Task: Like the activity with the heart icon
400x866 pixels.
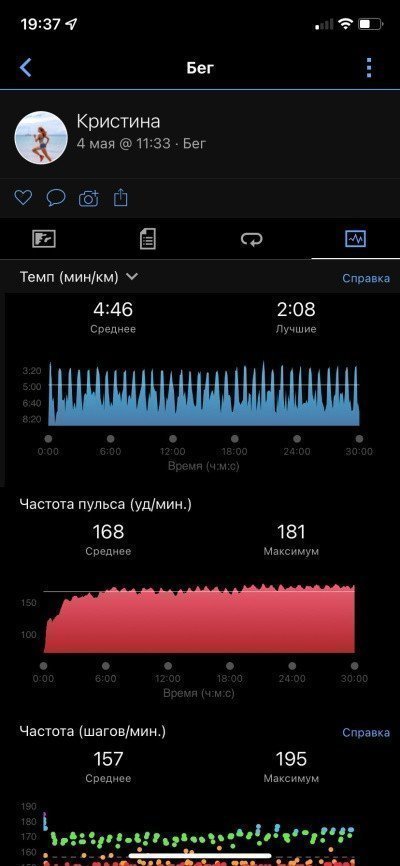Action: point(23,198)
